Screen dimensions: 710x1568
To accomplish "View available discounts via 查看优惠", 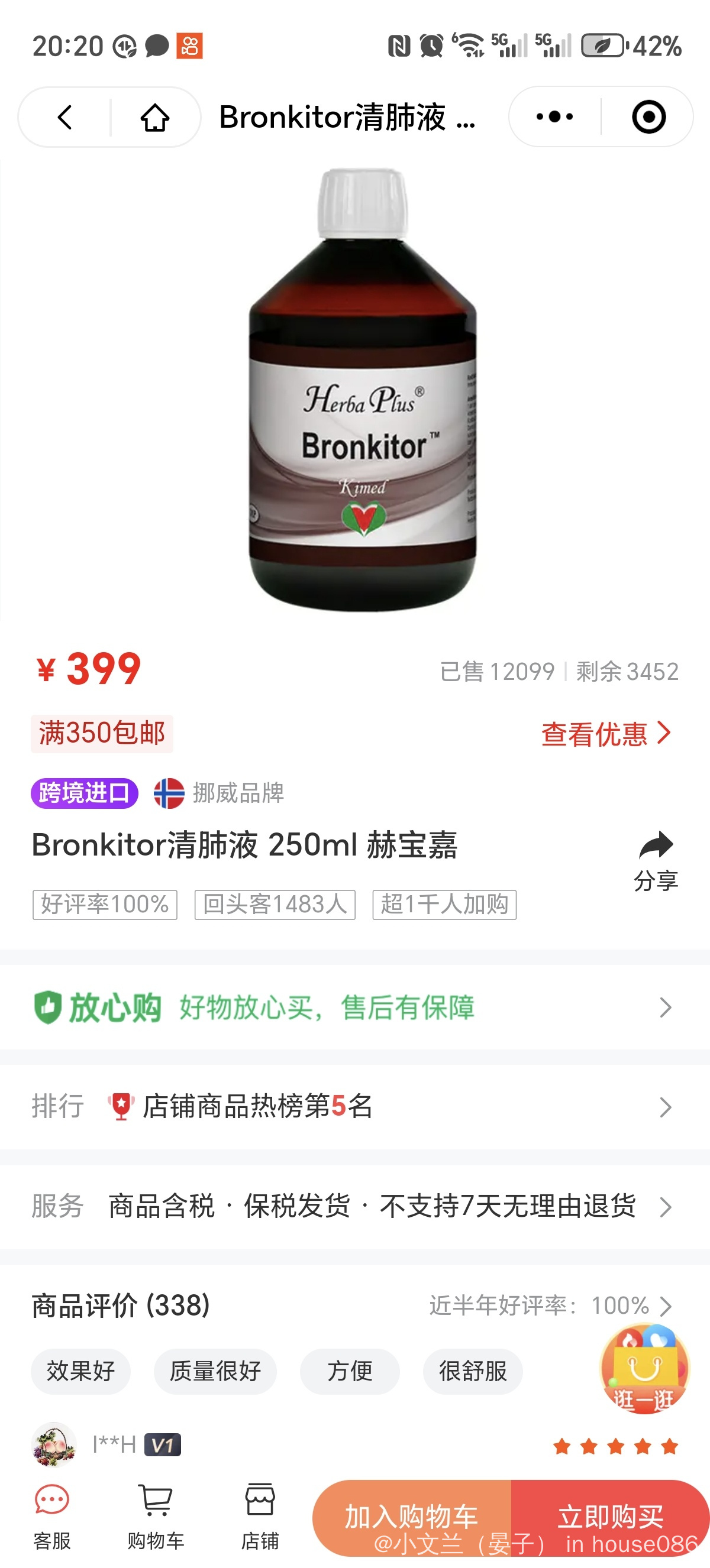I will (605, 734).
